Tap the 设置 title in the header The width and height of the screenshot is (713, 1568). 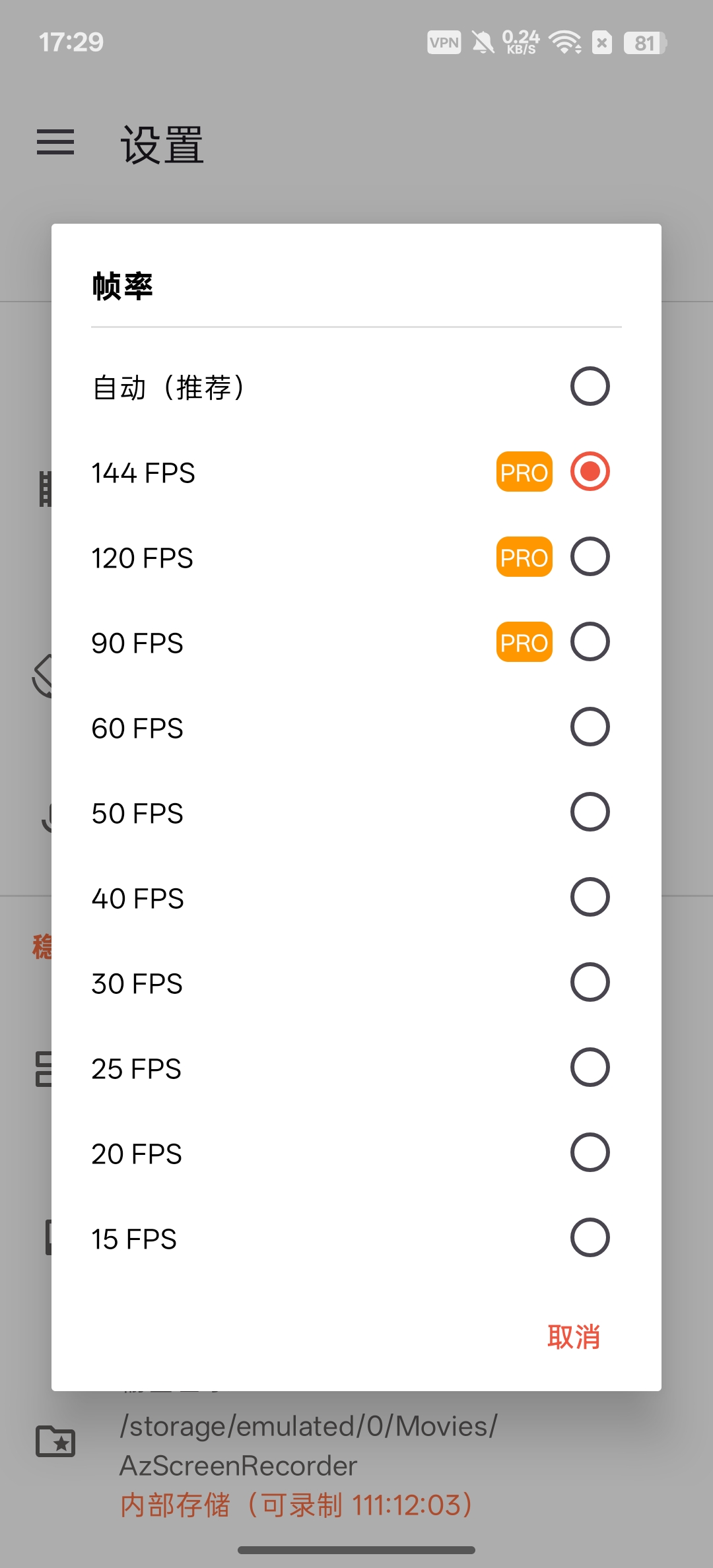click(x=162, y=144)
